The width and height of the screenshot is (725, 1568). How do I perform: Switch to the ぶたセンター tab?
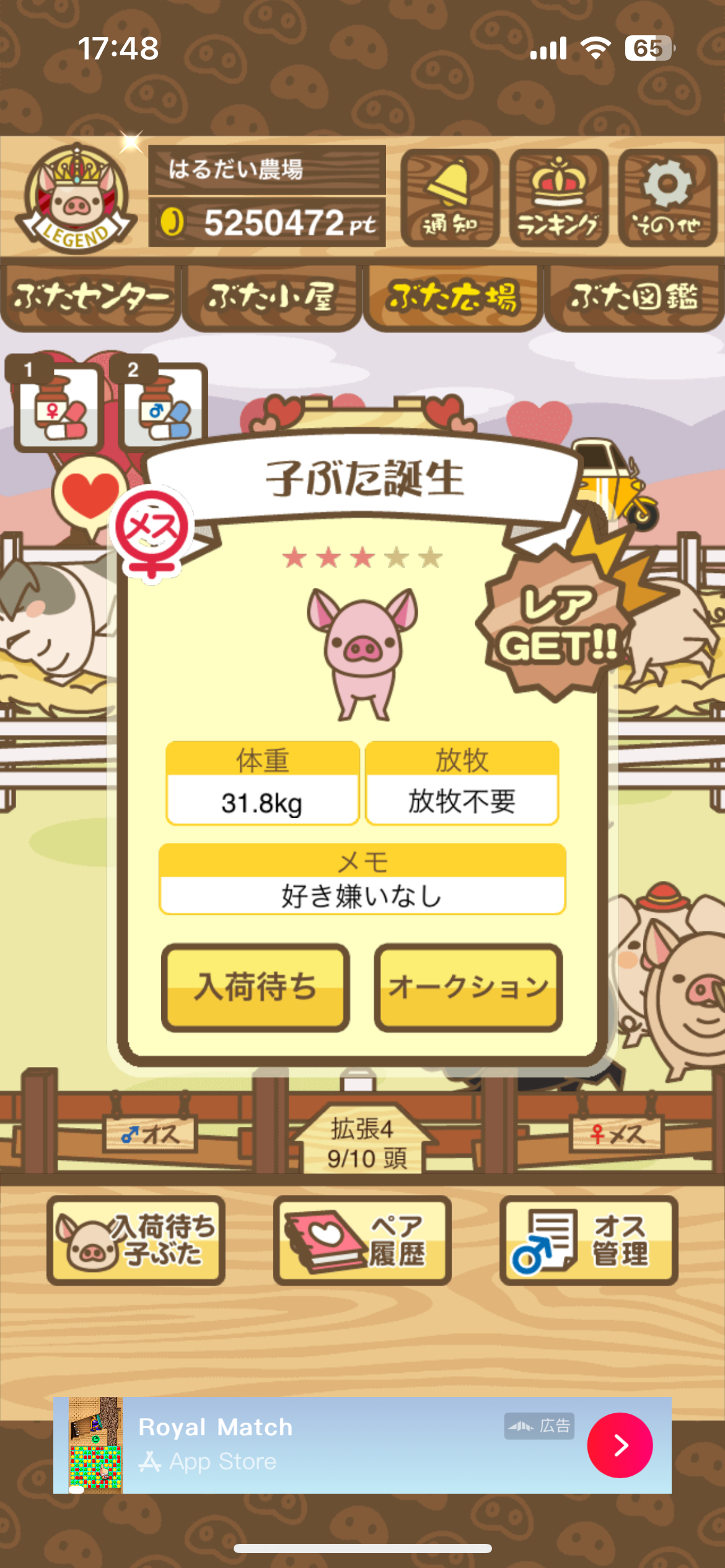(90, 298)
